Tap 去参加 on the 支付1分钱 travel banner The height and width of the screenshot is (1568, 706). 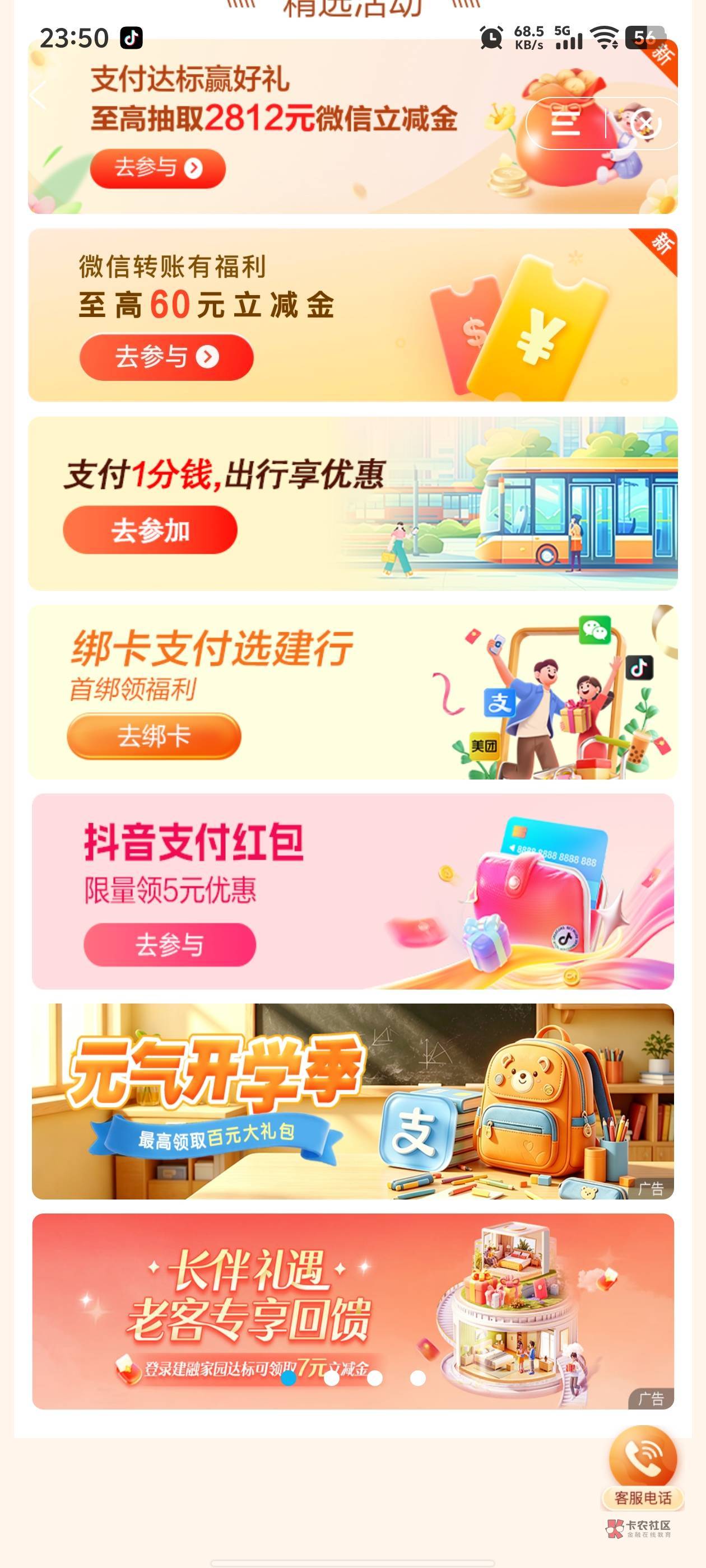coord(150,530)
